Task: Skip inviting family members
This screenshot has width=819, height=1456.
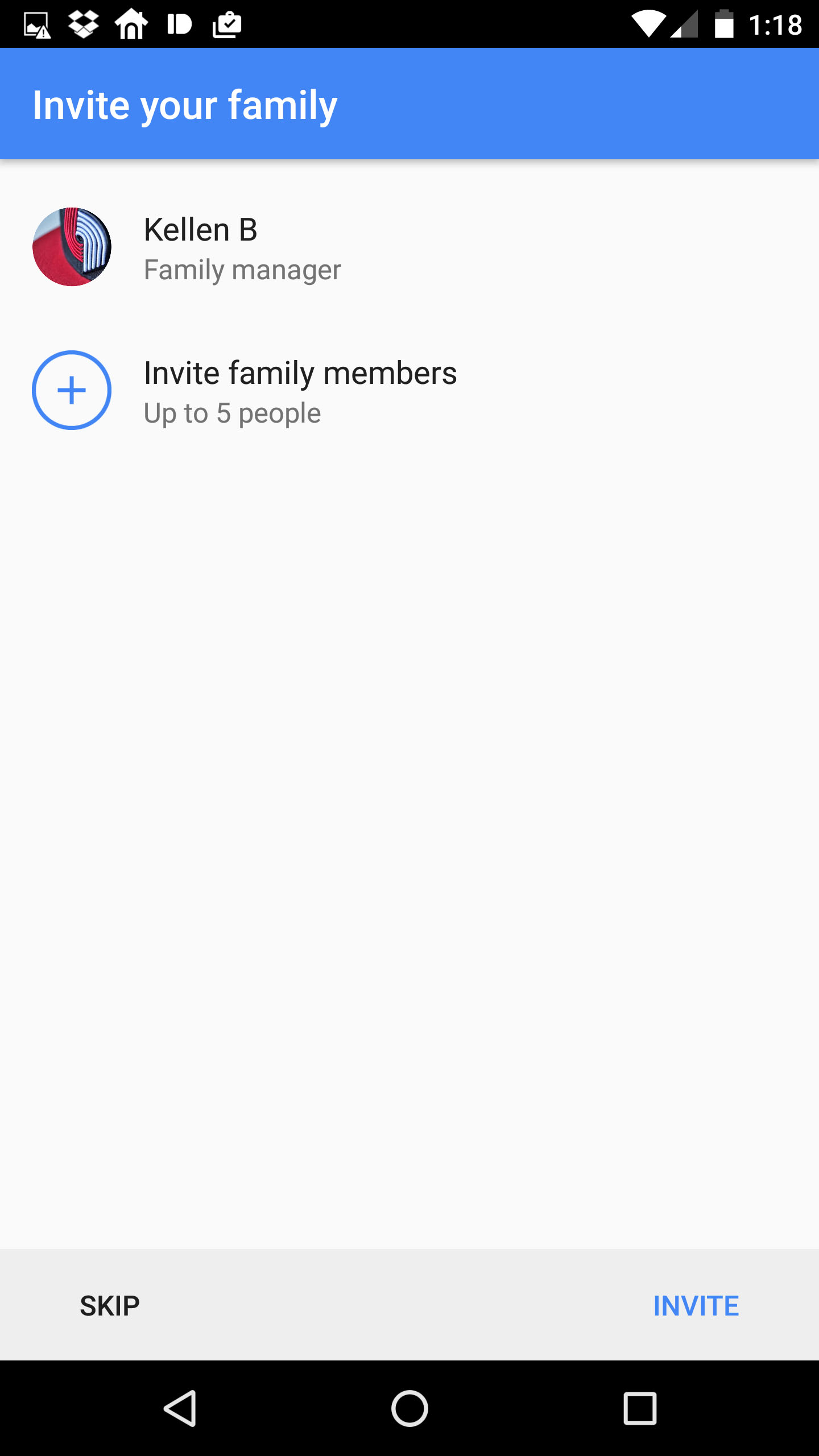Action: coord(110,1306)
